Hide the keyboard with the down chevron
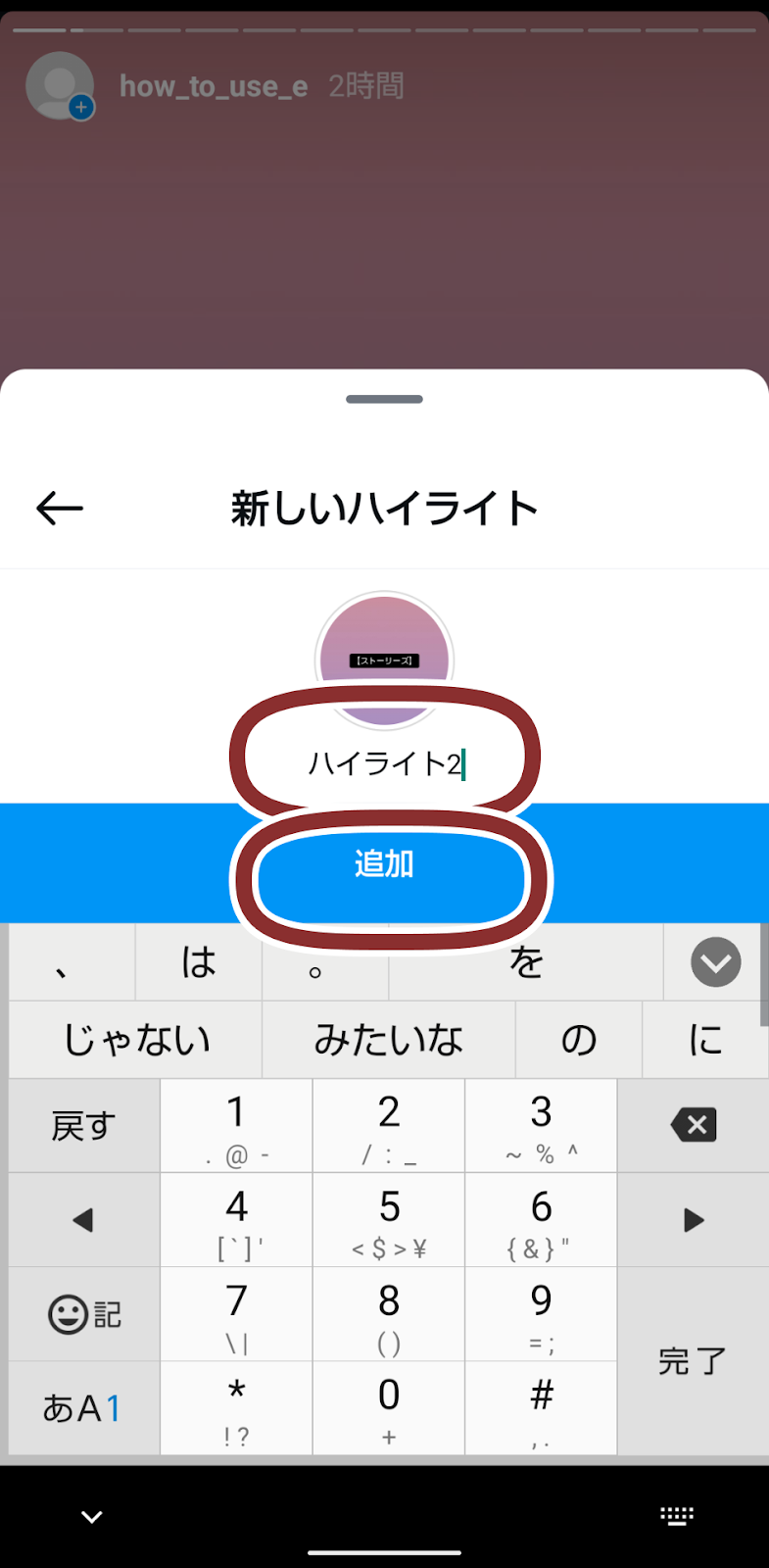769x1568 pixels. (x=92, y=1517)
